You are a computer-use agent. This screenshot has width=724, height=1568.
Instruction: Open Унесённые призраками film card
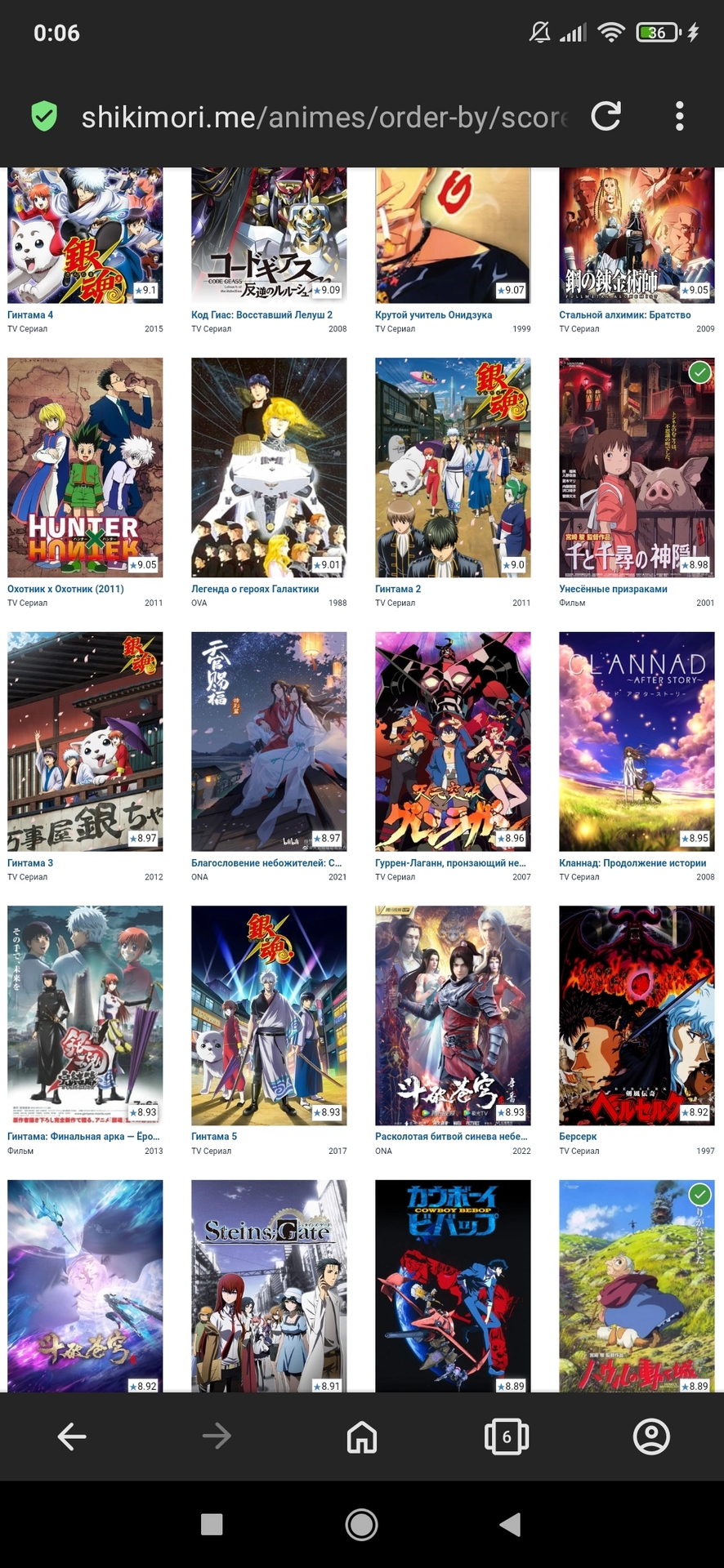(x=637, y=467)
